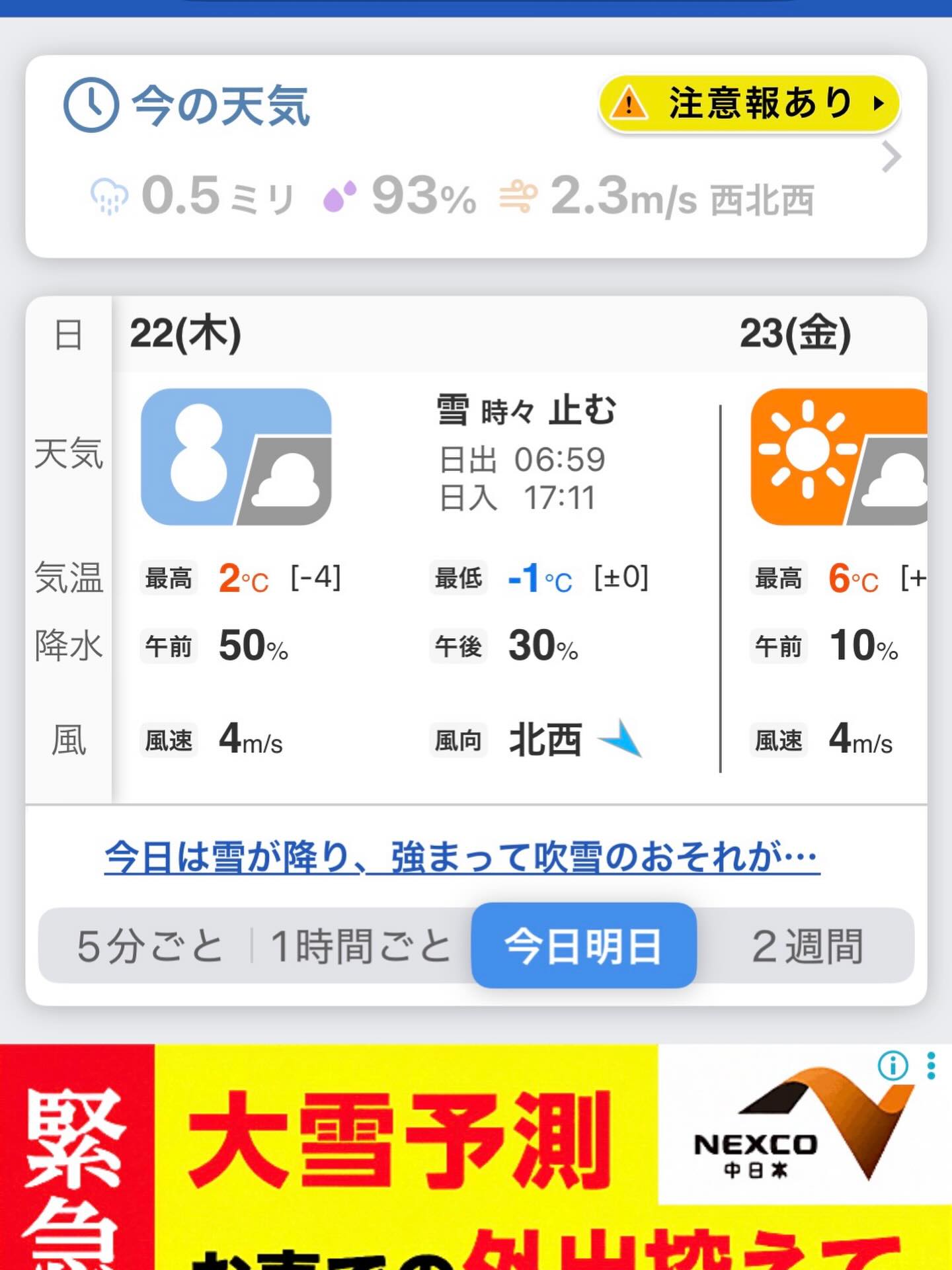Viewport: 952px width, 1270px height.
Task: Select Thursday's snow weather icon
Action: pyautogui.click(x=235, y=456)
